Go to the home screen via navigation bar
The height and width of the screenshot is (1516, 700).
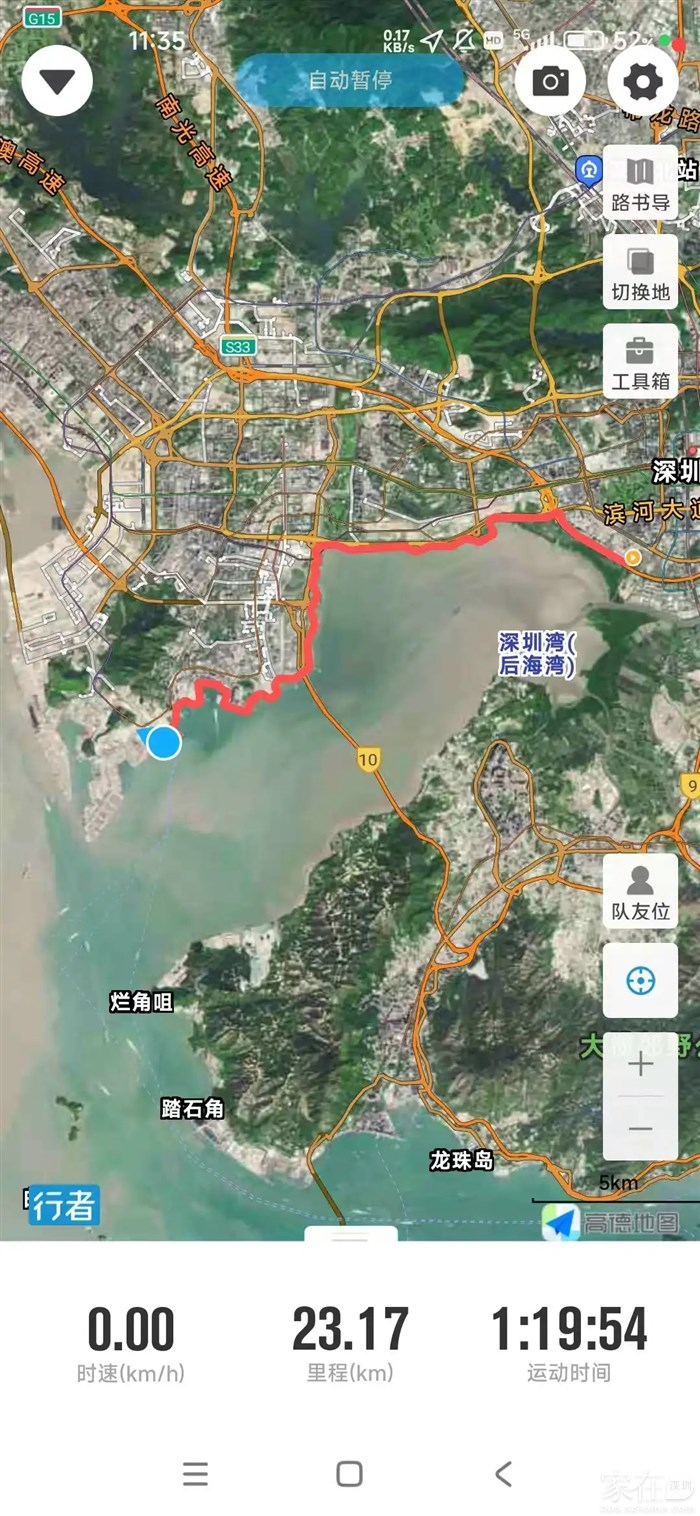(x=349, y=1473)
